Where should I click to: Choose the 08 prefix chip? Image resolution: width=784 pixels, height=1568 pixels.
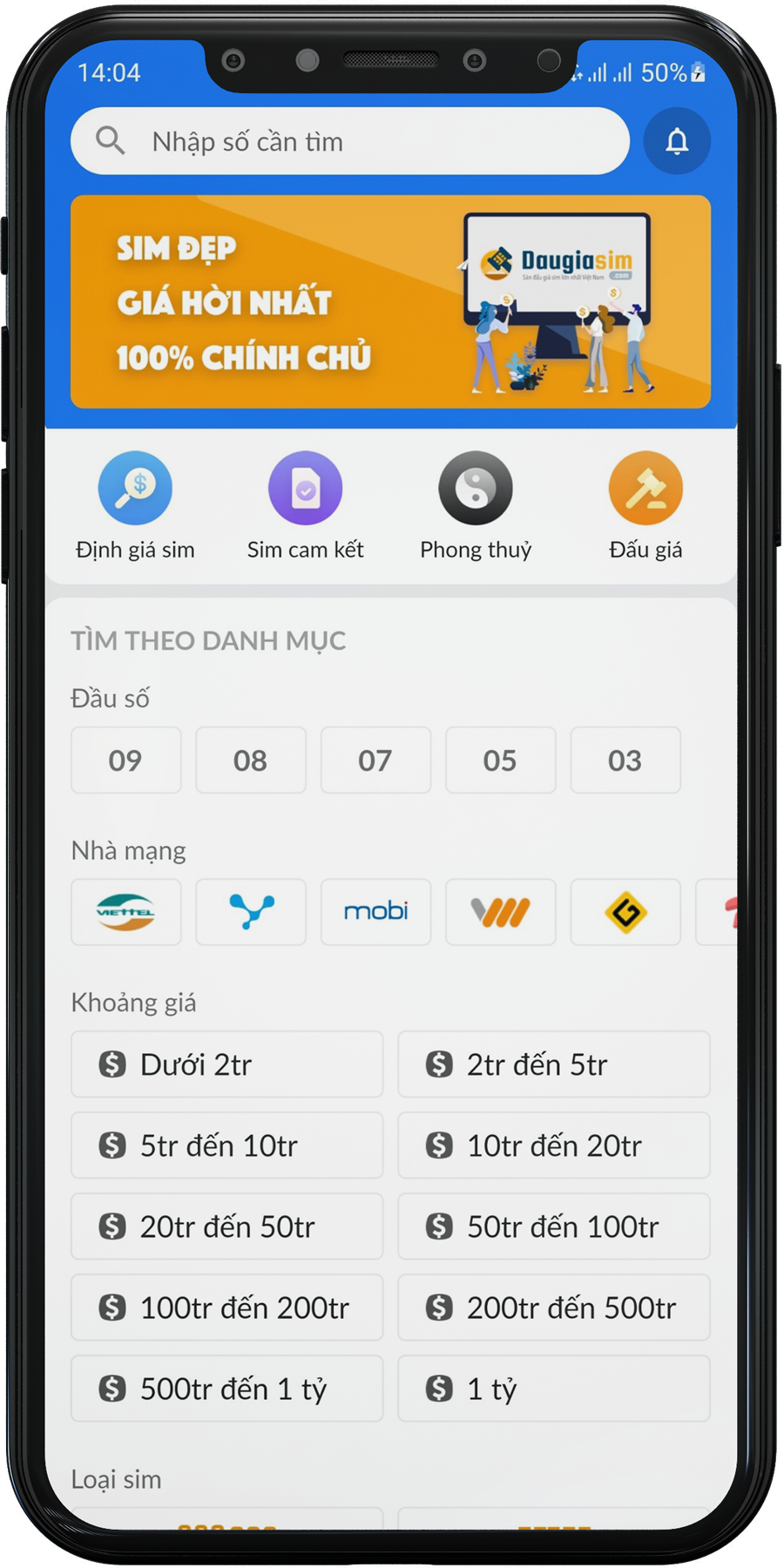[x=251, y=760]
